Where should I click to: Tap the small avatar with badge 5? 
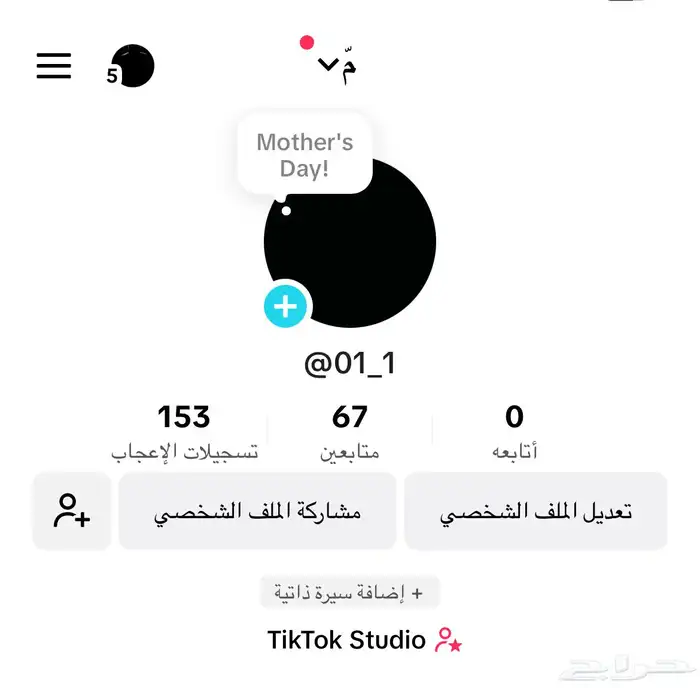point(131,67)
